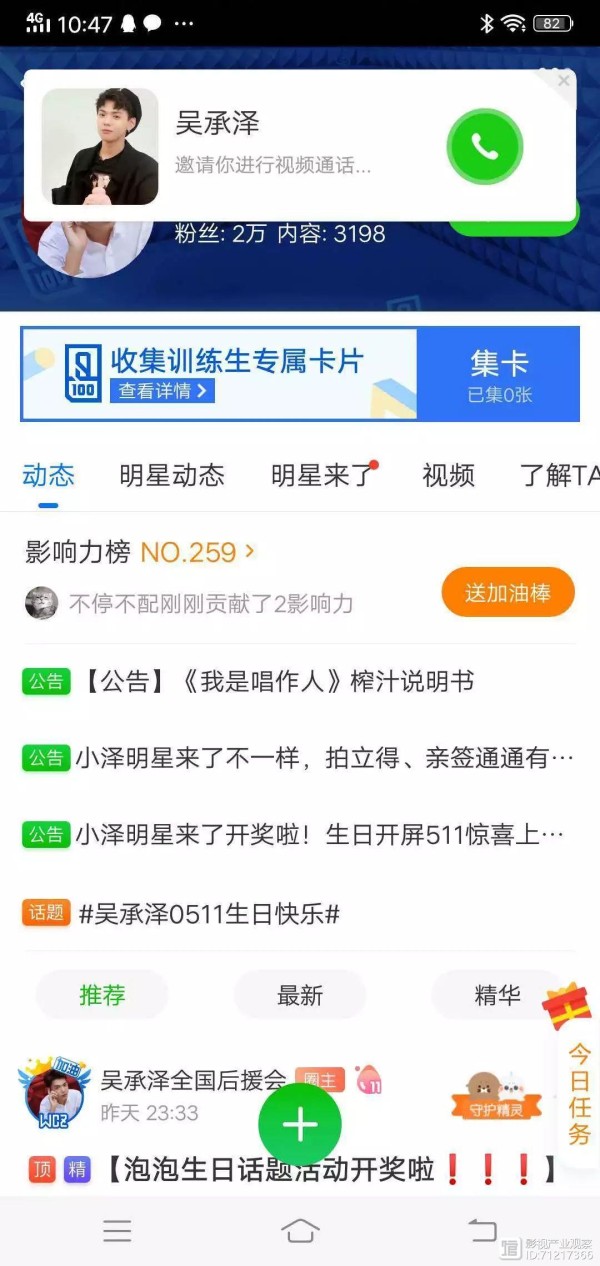
Task: Open the 明星来了 tab
Action: [322, 475]
